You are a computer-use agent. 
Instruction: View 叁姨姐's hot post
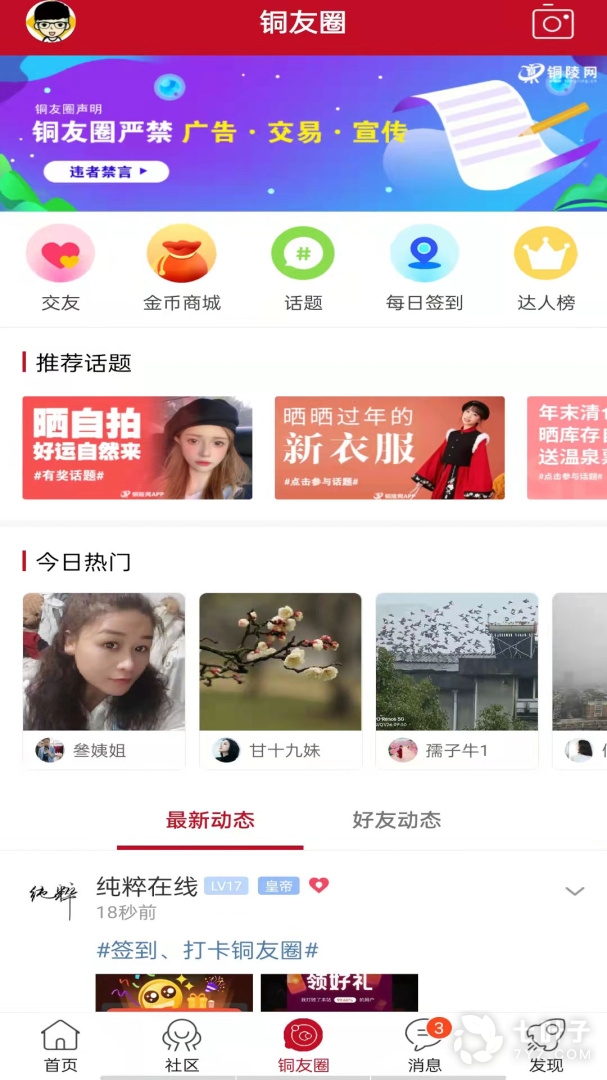pos(104,680)
